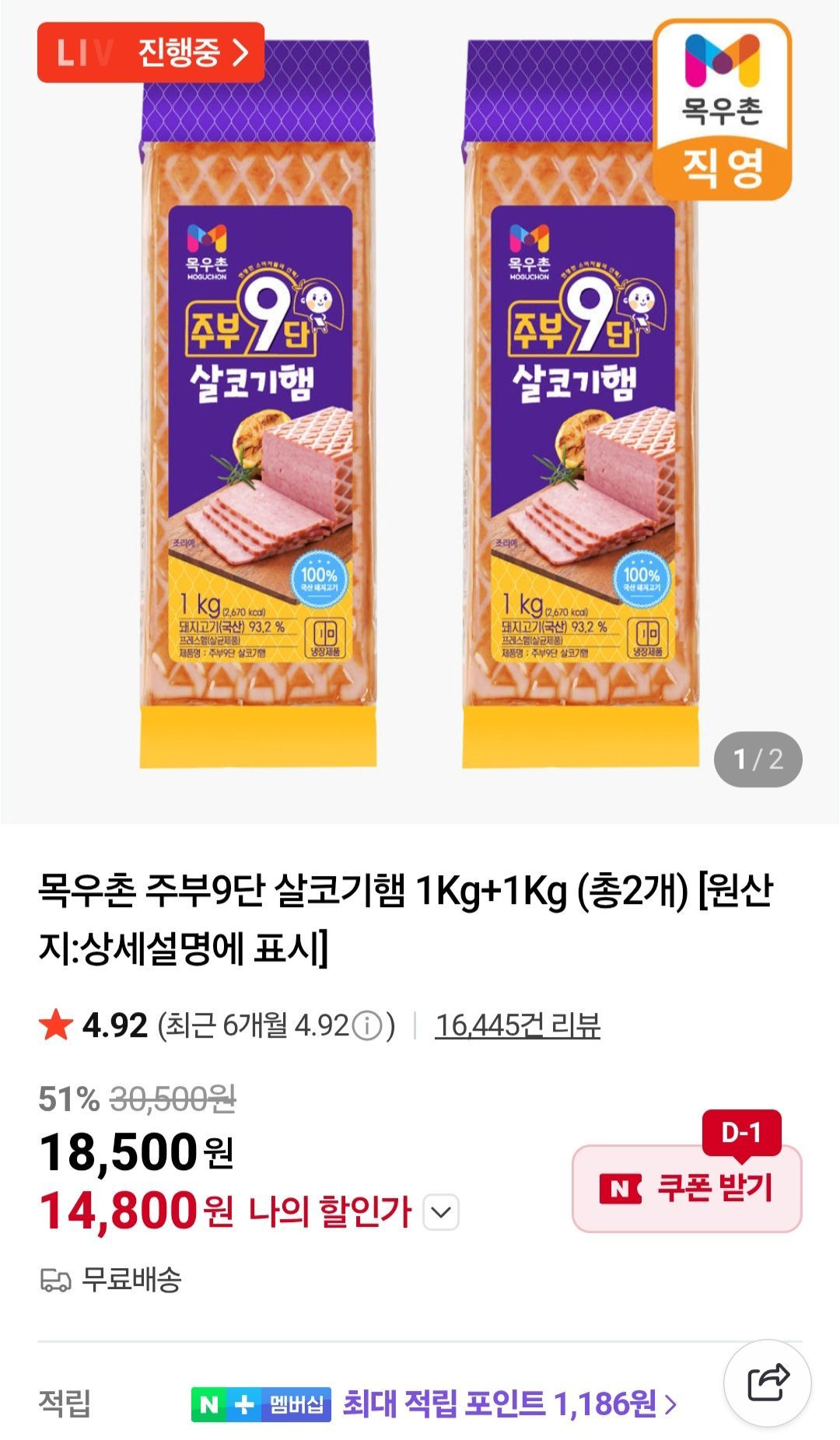840x1440 pixels.
Task: Open 최대 적립 포인트 1,186원 details
Action: tap(509, 1404)
